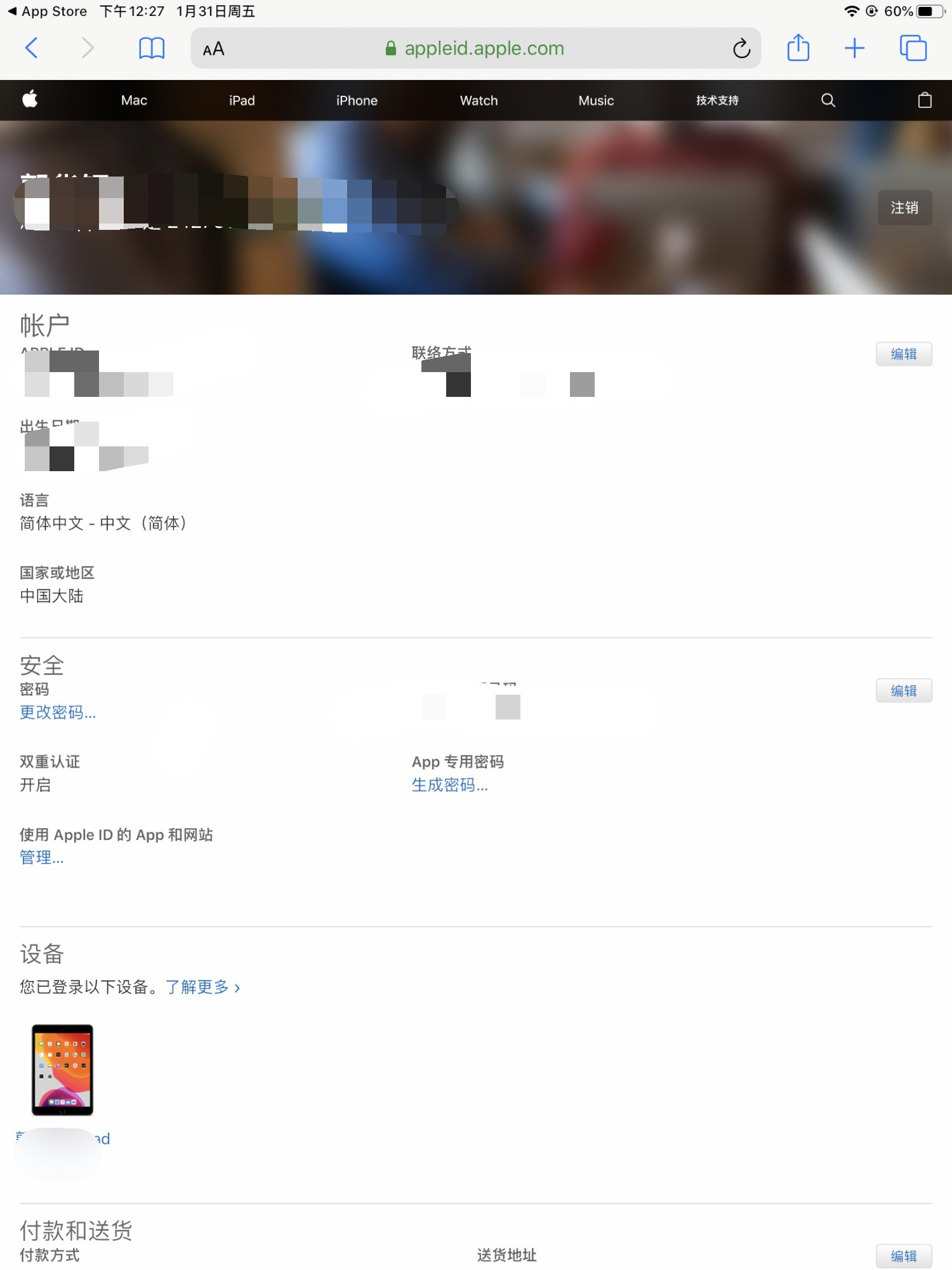Select the Watch navigation item

point(479,100)
